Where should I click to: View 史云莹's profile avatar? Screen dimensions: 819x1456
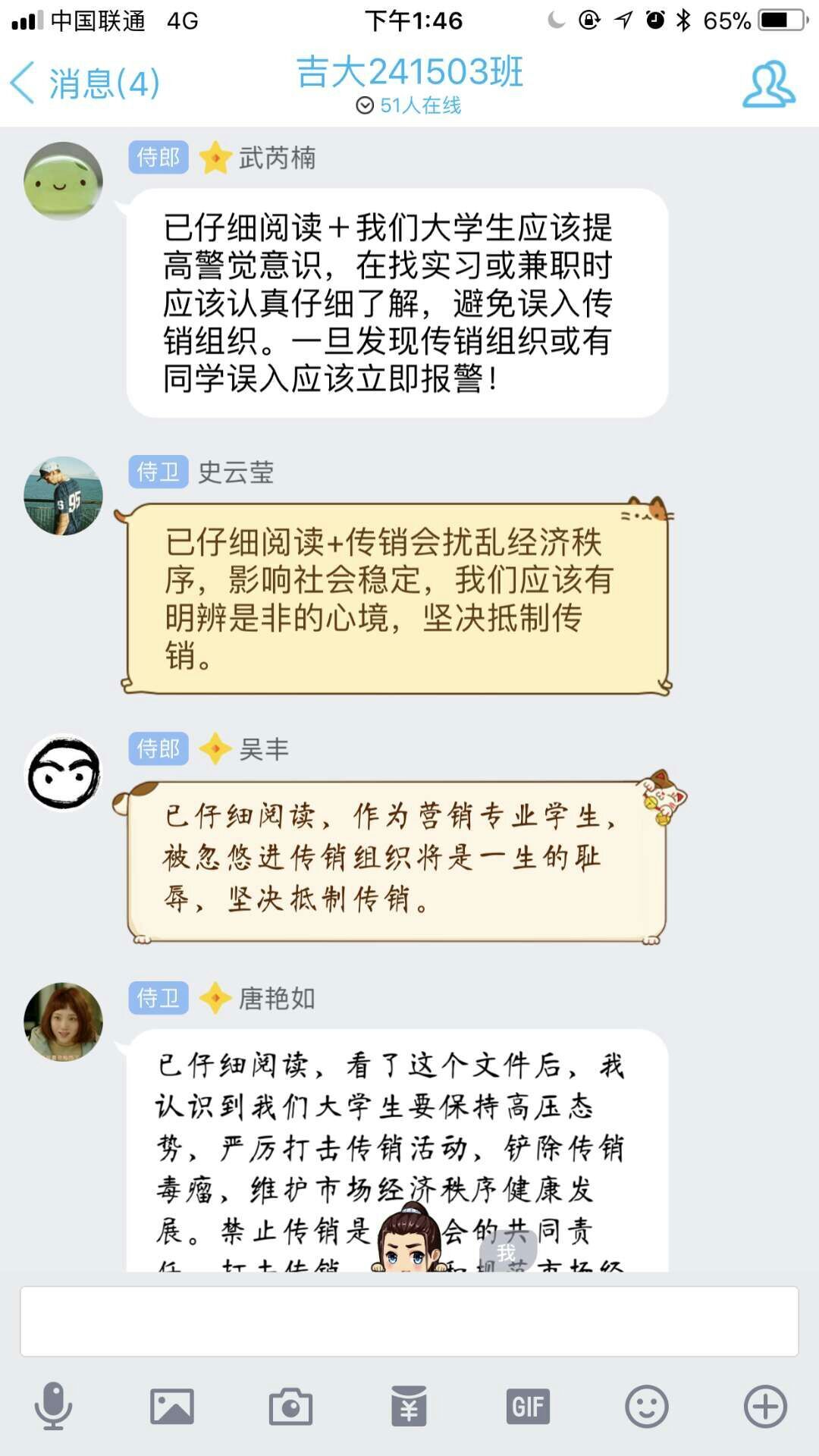click(64, 496)
